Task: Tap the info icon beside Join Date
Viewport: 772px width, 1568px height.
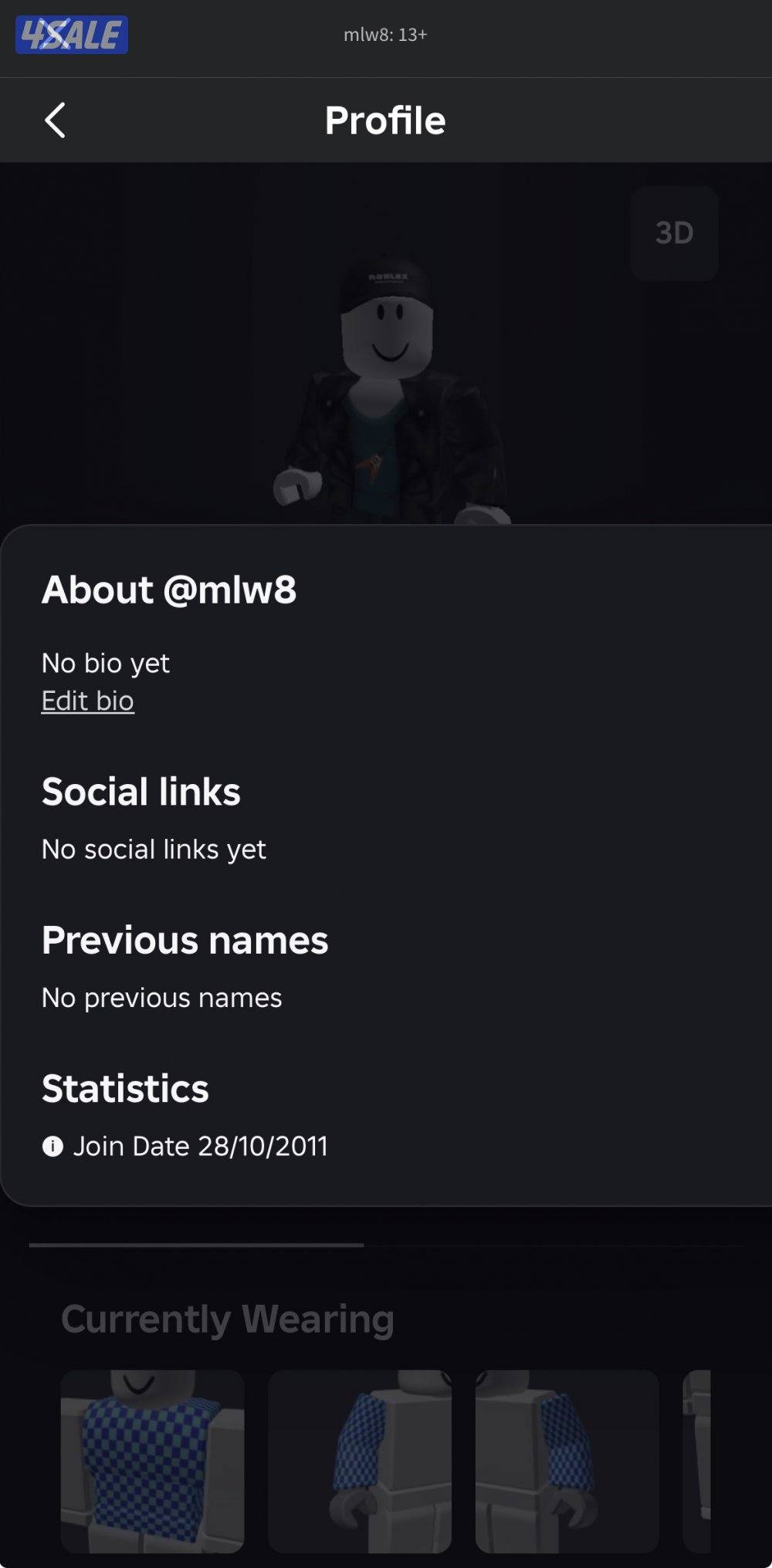Action: [52, 1146]
